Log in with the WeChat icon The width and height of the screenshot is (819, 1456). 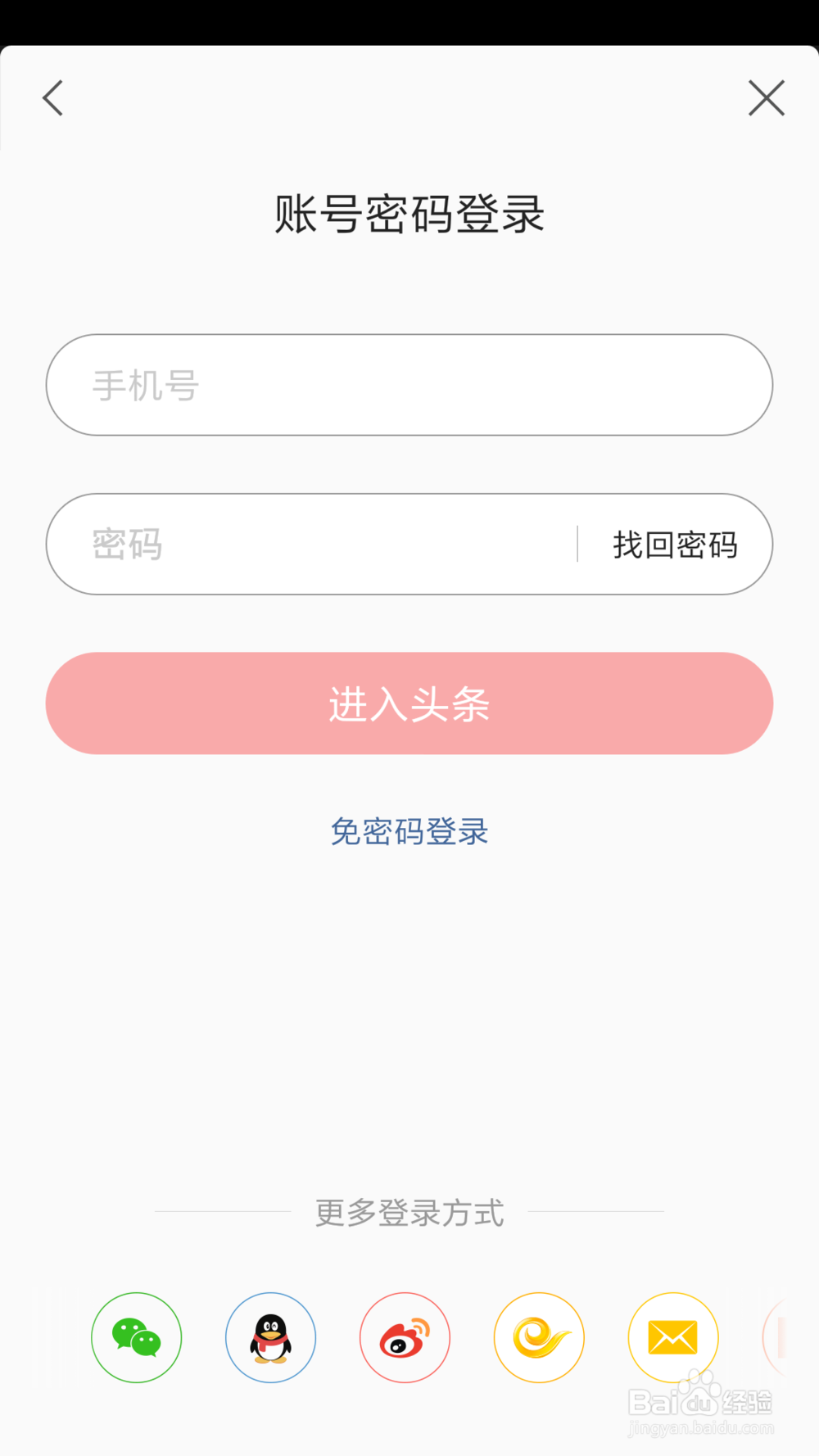tap(136, 1336)
